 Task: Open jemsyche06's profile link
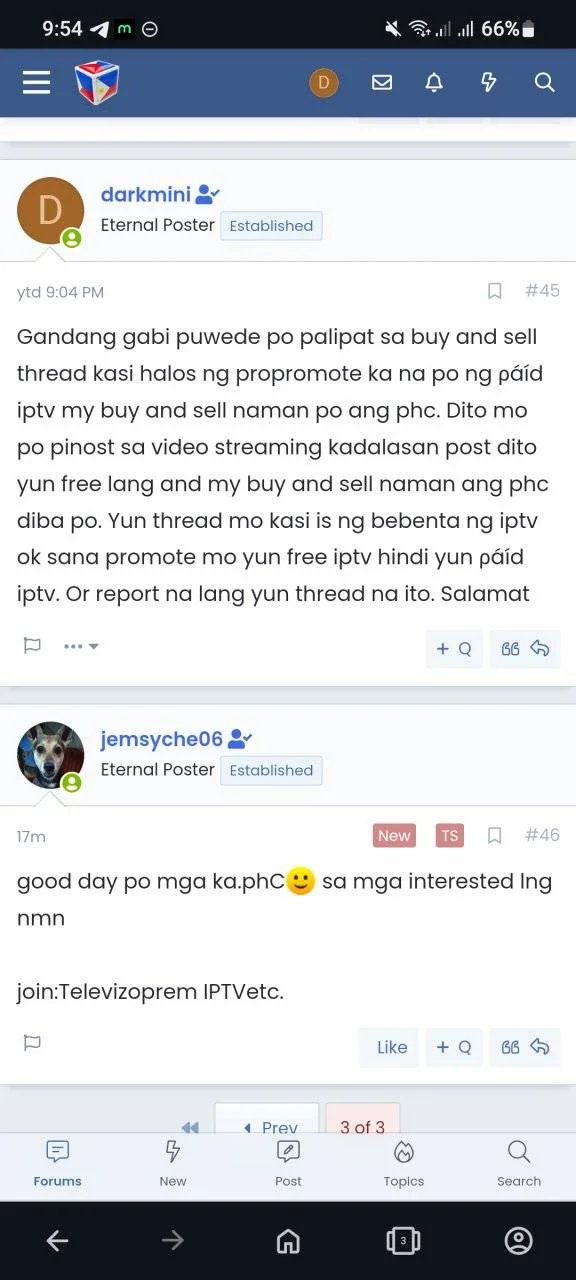pyautogui.click(x=162, y=739)
